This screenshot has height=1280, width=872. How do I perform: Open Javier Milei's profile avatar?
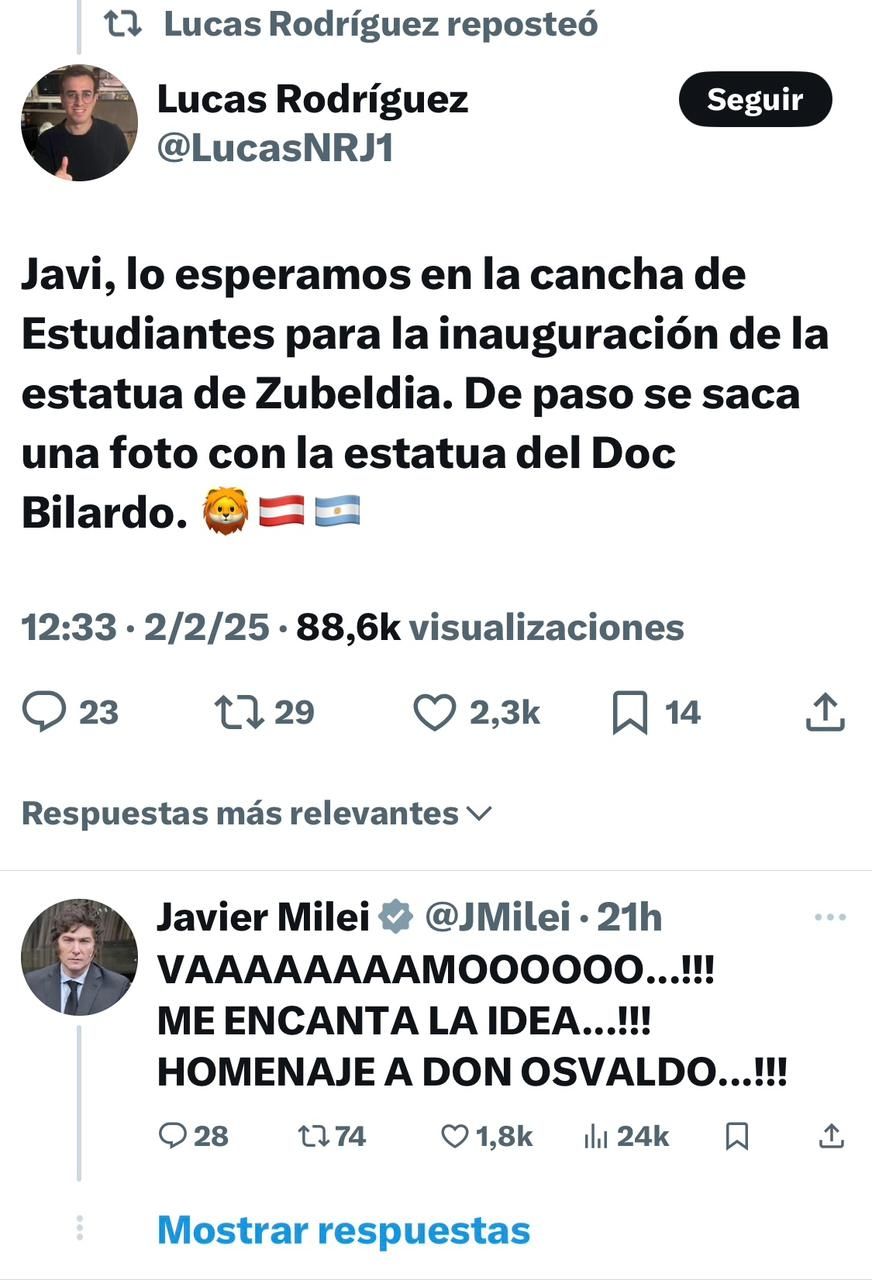(x=80, y=957)
